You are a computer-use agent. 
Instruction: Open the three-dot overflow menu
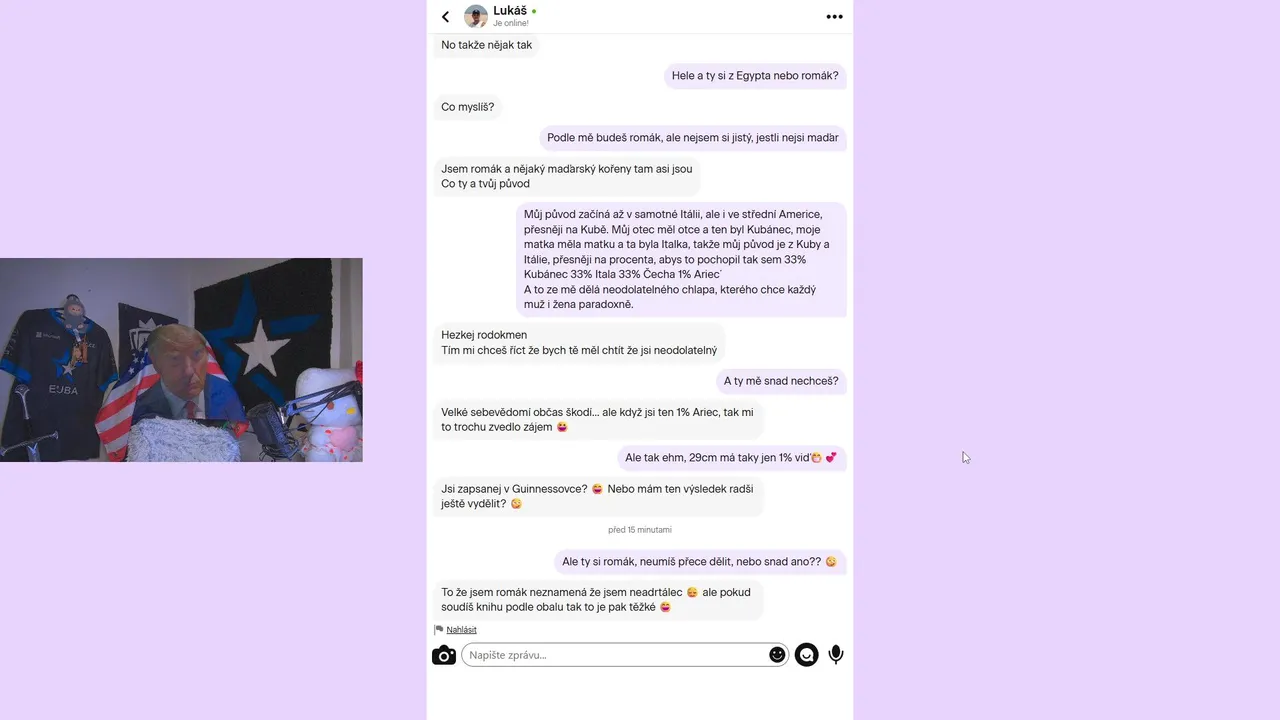tap(834, 17)
